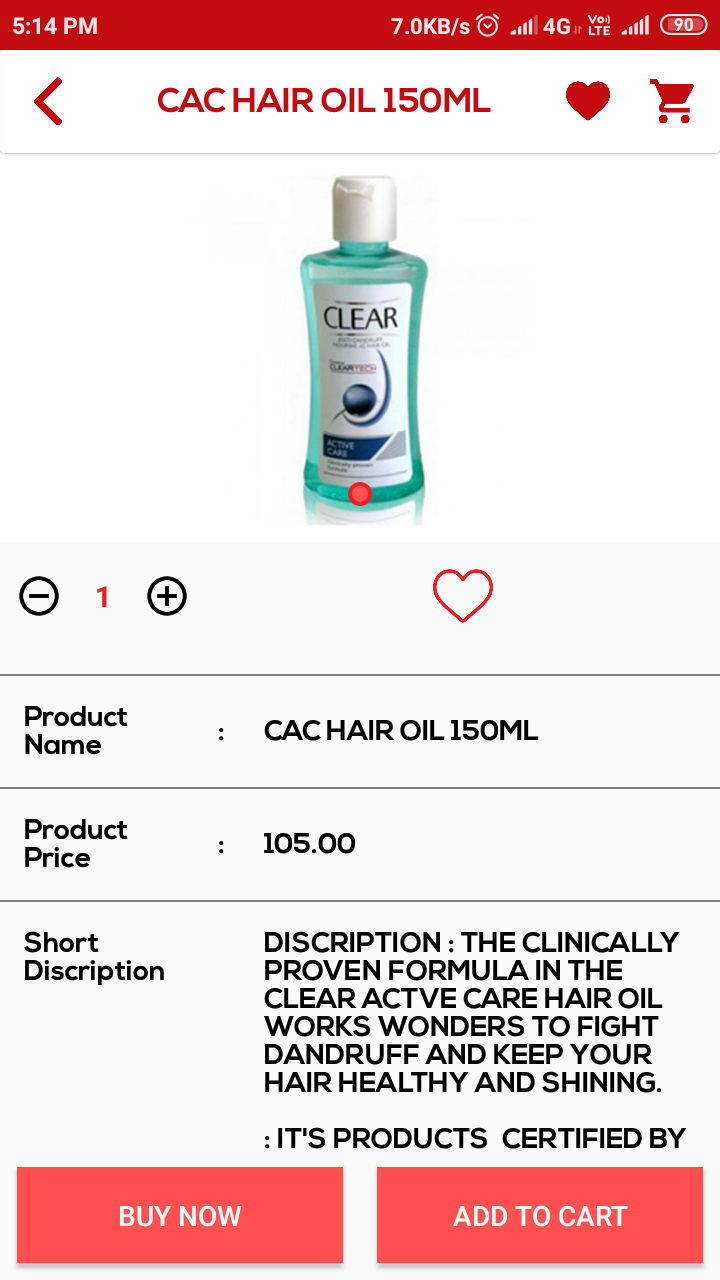Image resolution: width=720 pixels, height=1280 pixels.
Task: Open the wishlist from the app bar heart
Action: pos(587,101)
